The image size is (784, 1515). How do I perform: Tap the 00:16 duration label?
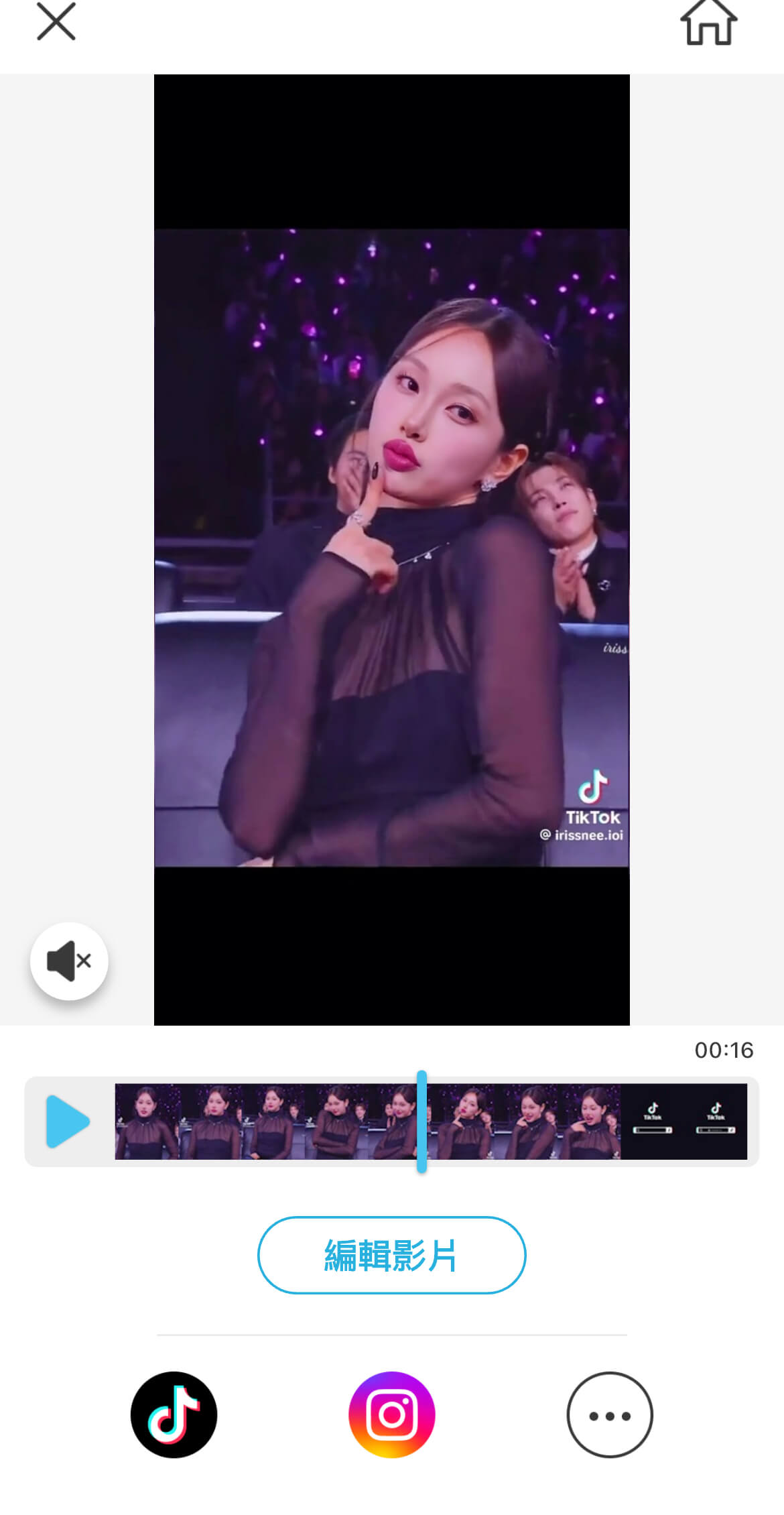(724, 1050)
